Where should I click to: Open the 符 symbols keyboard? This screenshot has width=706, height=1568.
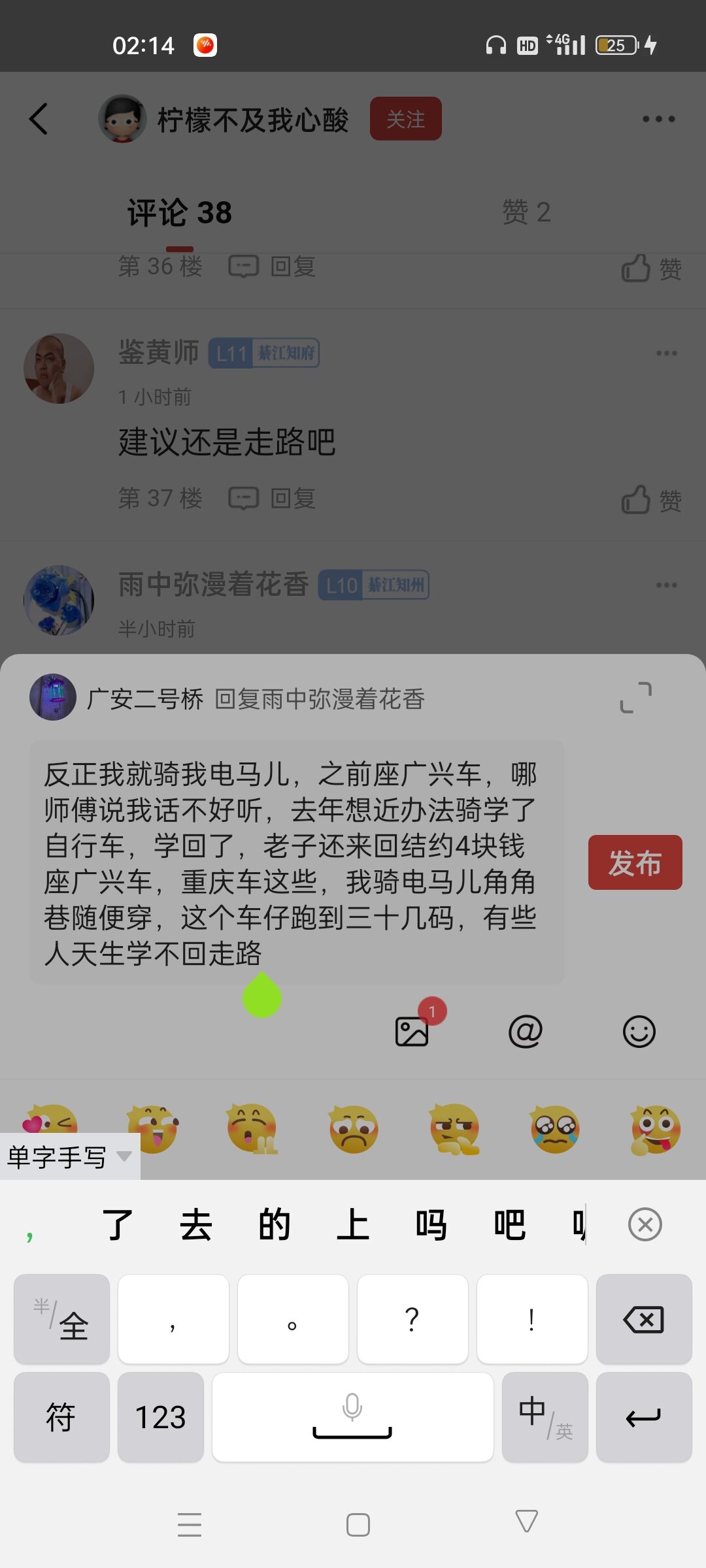[61, 1417]
